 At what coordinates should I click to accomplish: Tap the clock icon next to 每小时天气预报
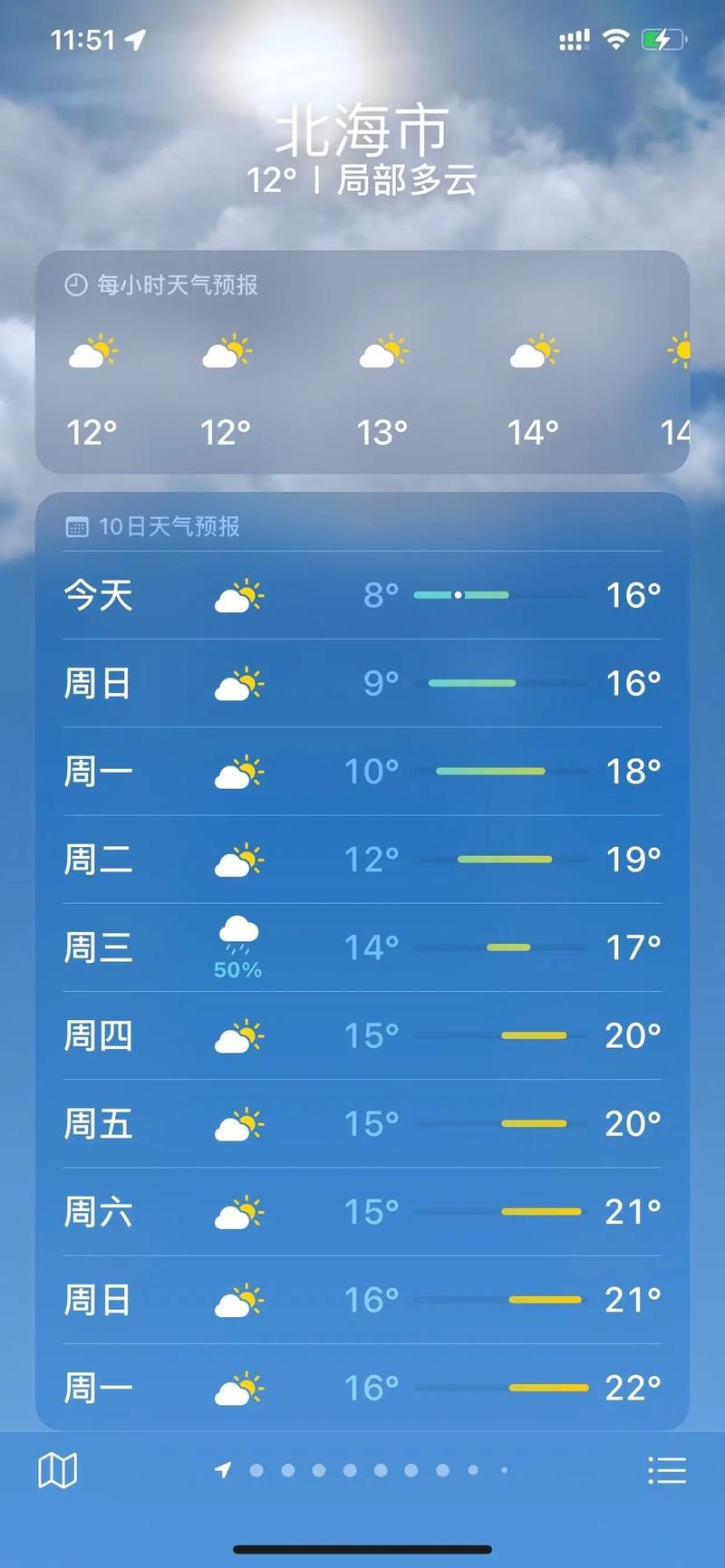click(x=75, y=285)
